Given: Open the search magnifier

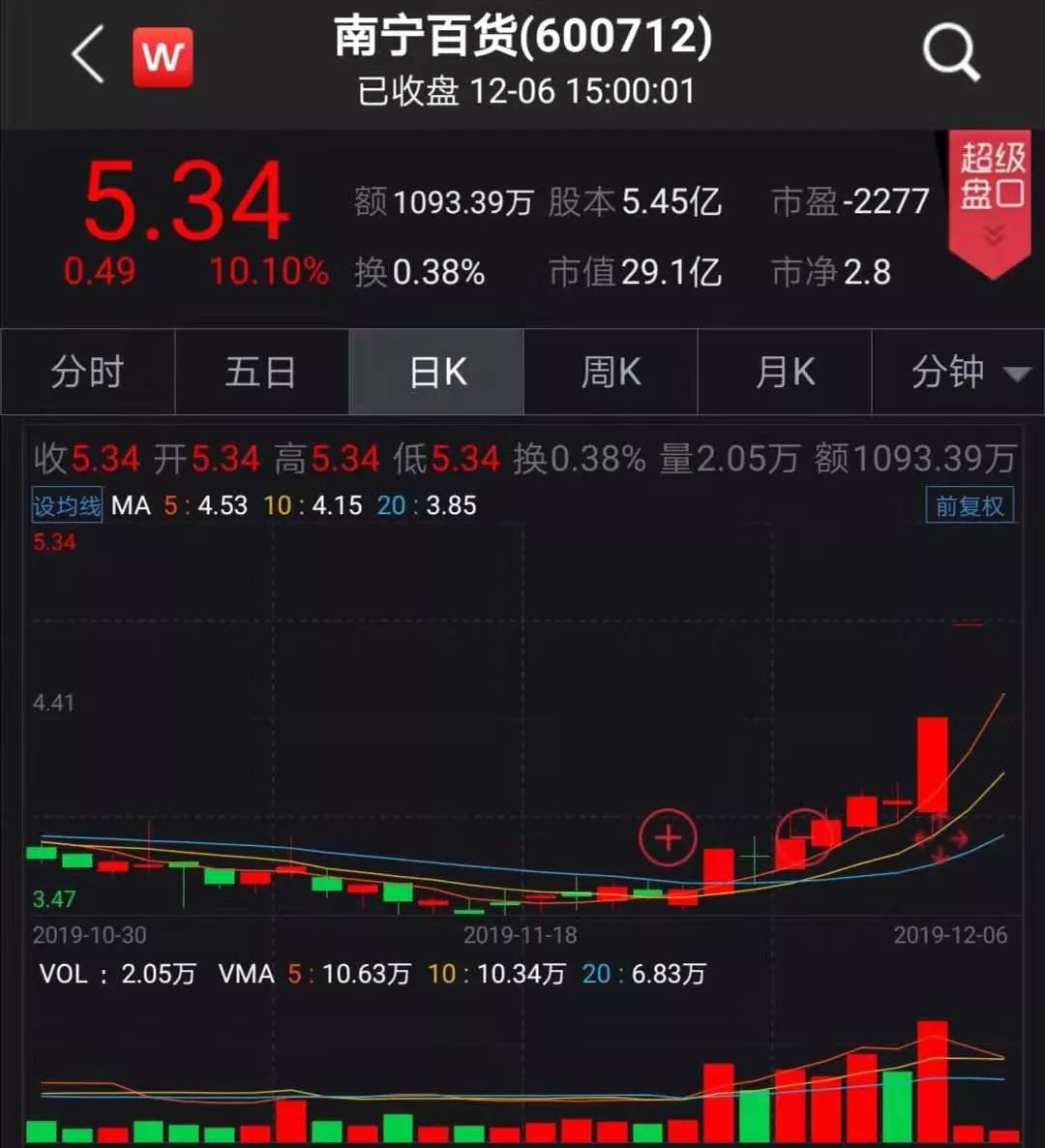Looking at the screenshot, I should pos(951,53).
